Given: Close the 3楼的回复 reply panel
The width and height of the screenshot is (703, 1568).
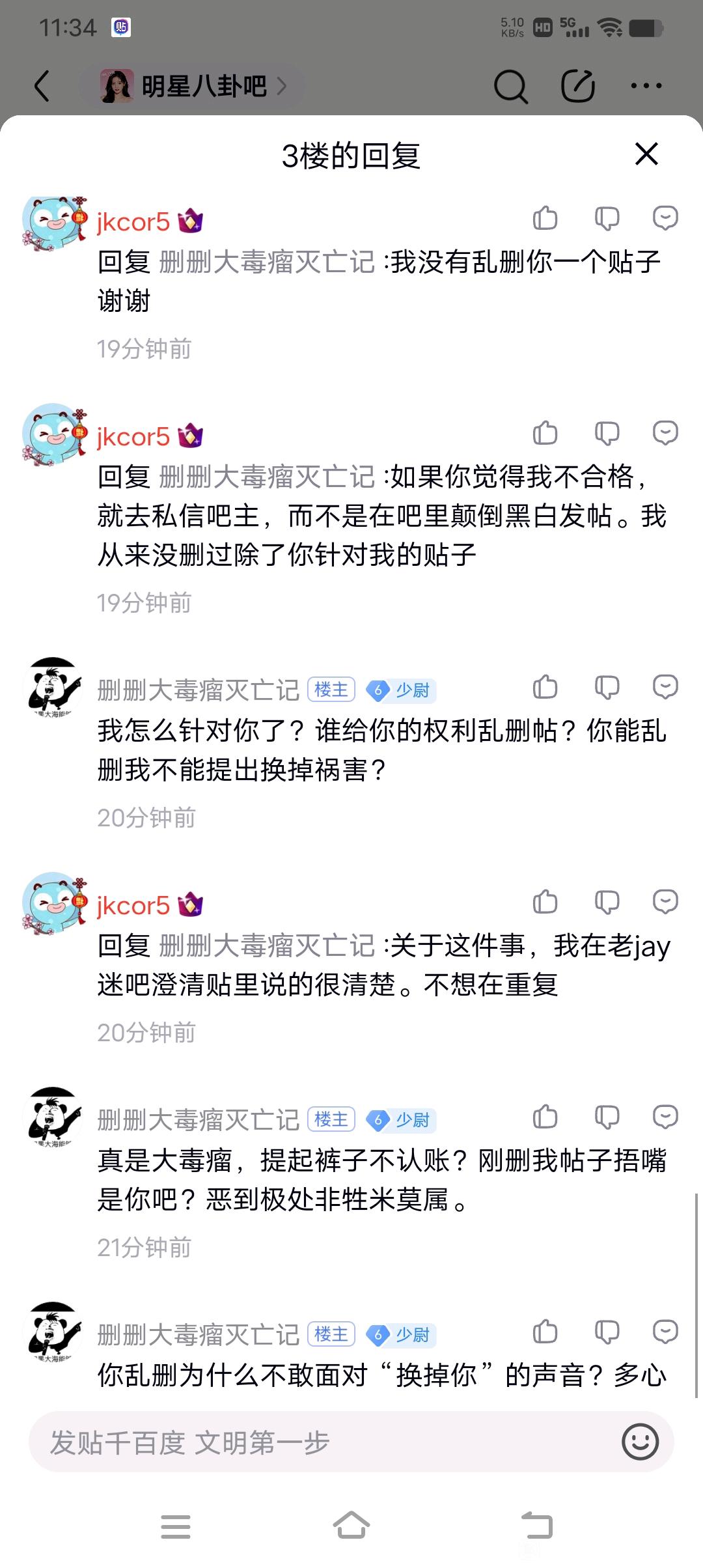Looking at the screenshot, I should [x=646, y=154].
